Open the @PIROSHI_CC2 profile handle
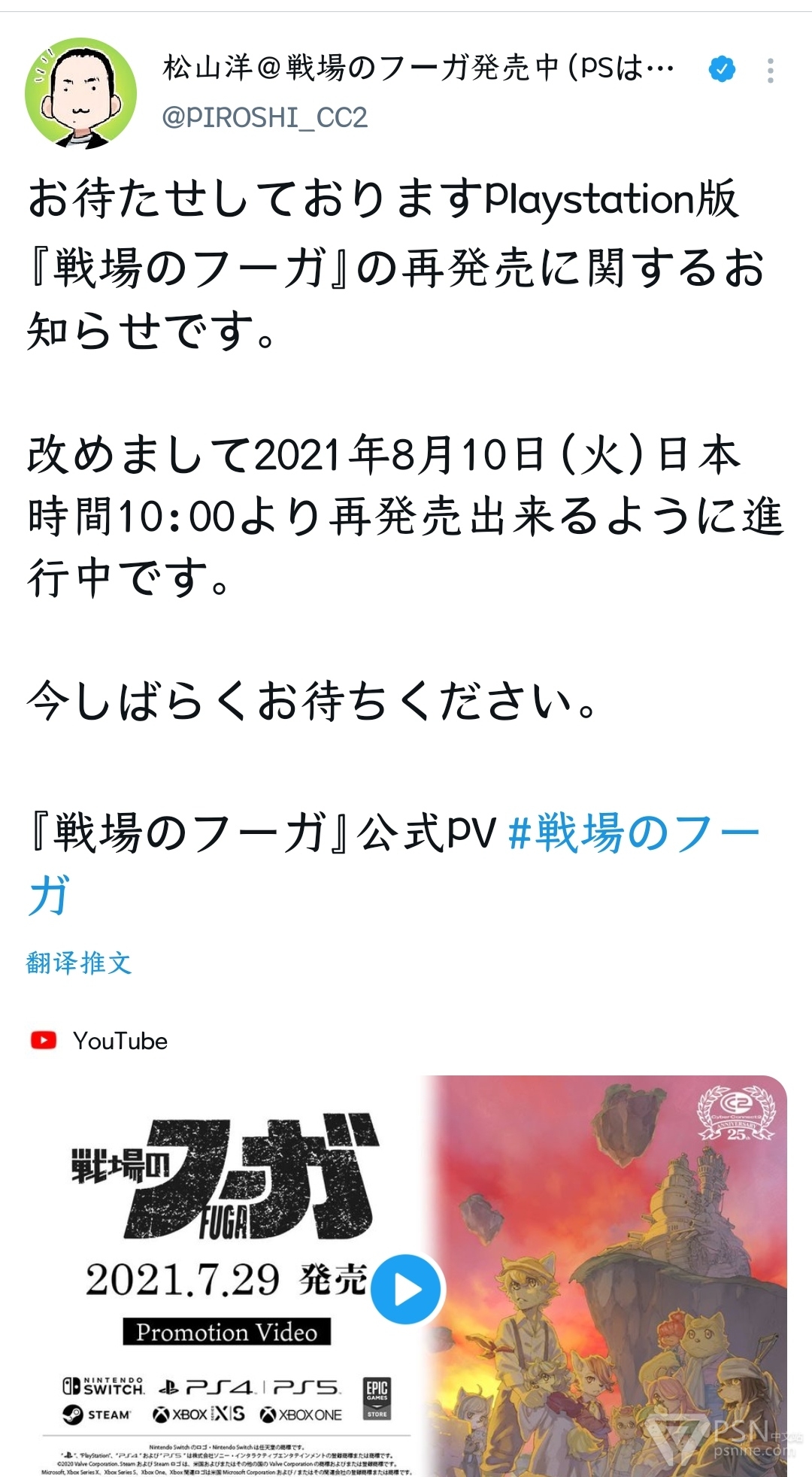812x1477 pixels. coord(265,118)
